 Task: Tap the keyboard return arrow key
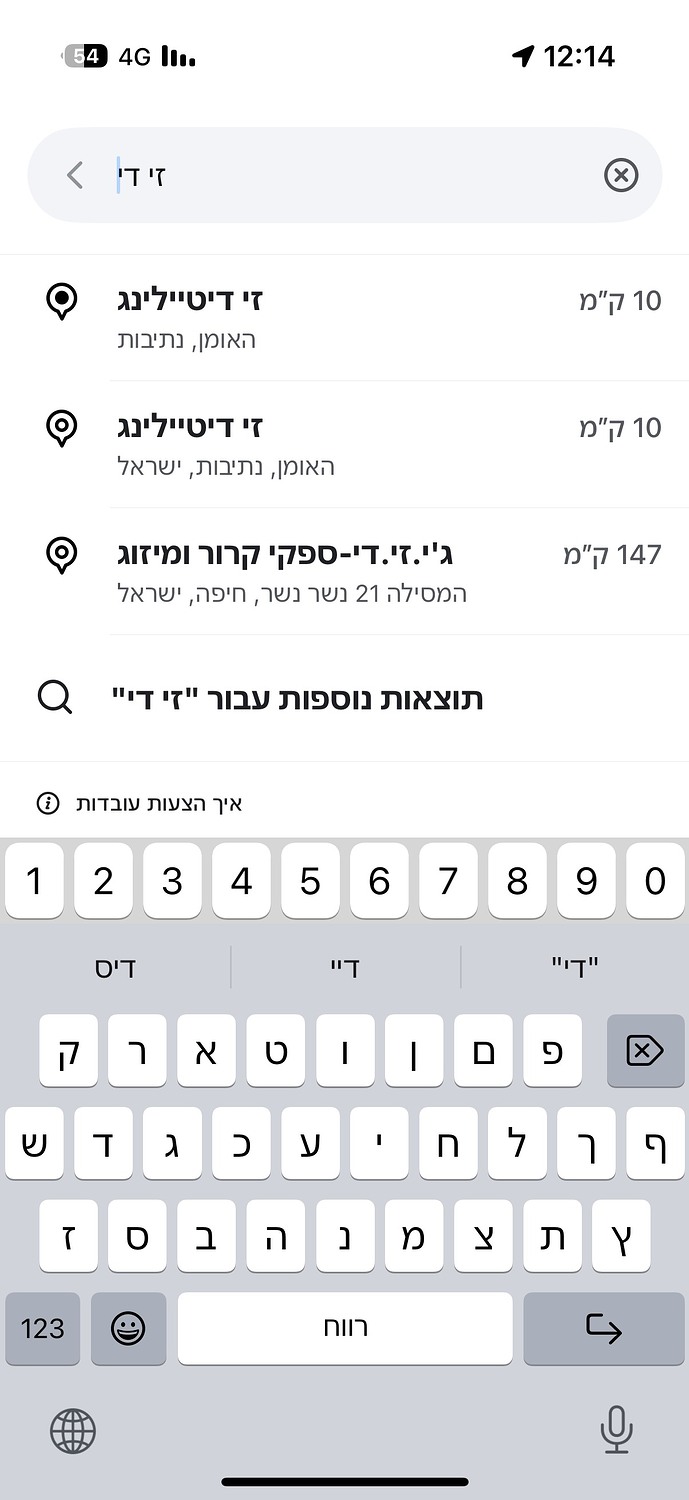603,1328
